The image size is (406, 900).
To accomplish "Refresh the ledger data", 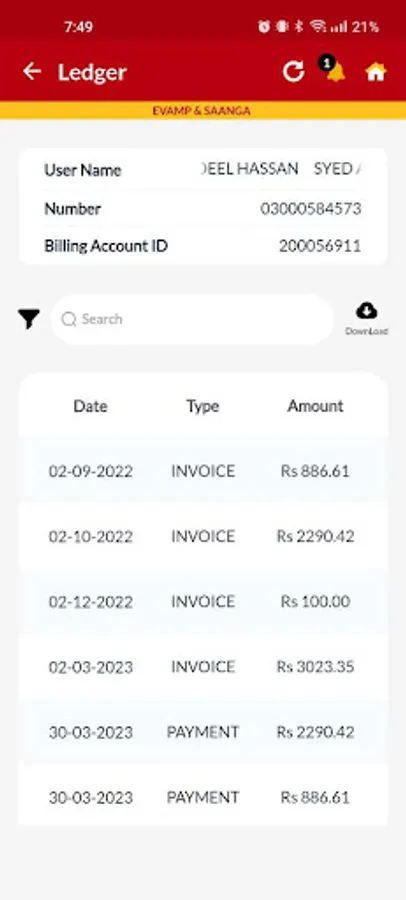I will tap(293, 72).
